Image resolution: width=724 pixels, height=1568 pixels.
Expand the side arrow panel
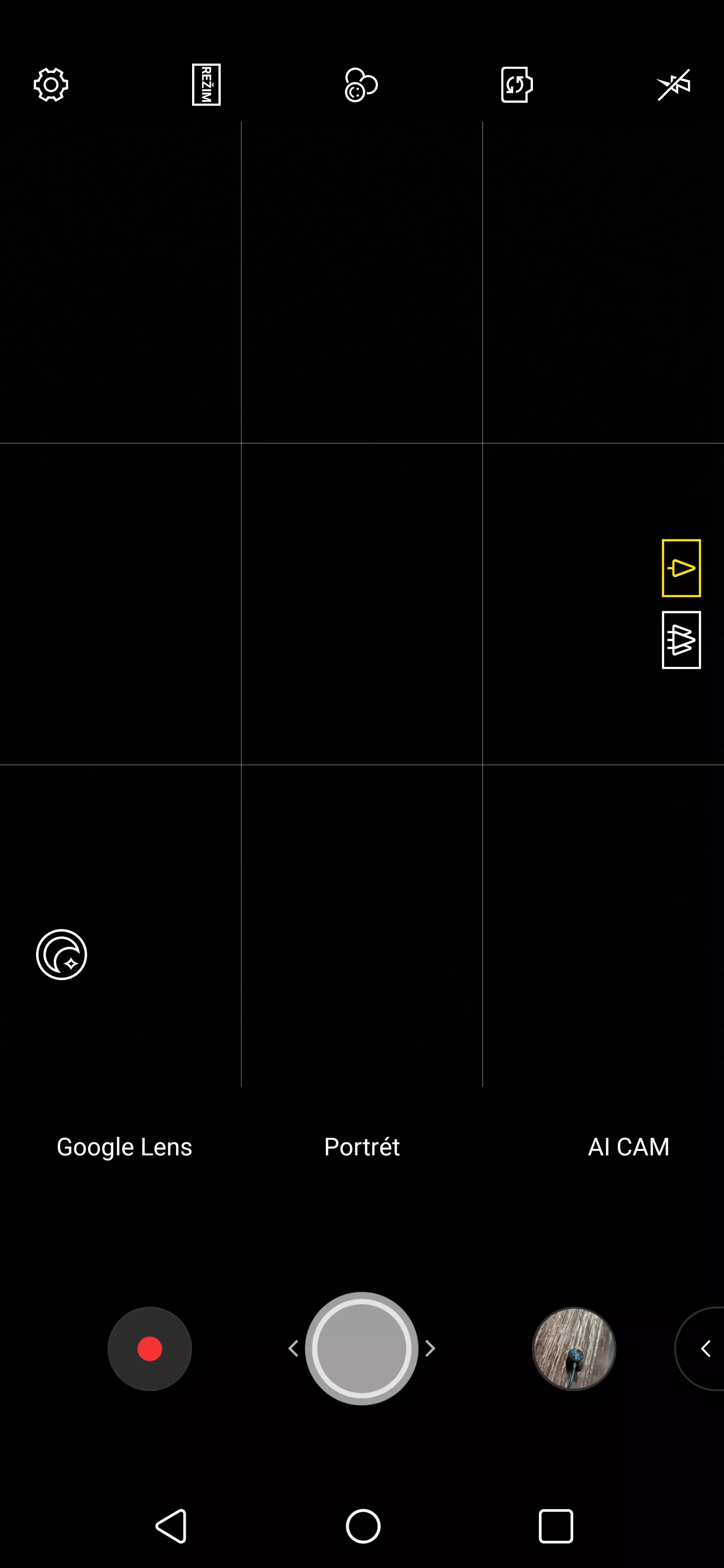point(703,1349)
